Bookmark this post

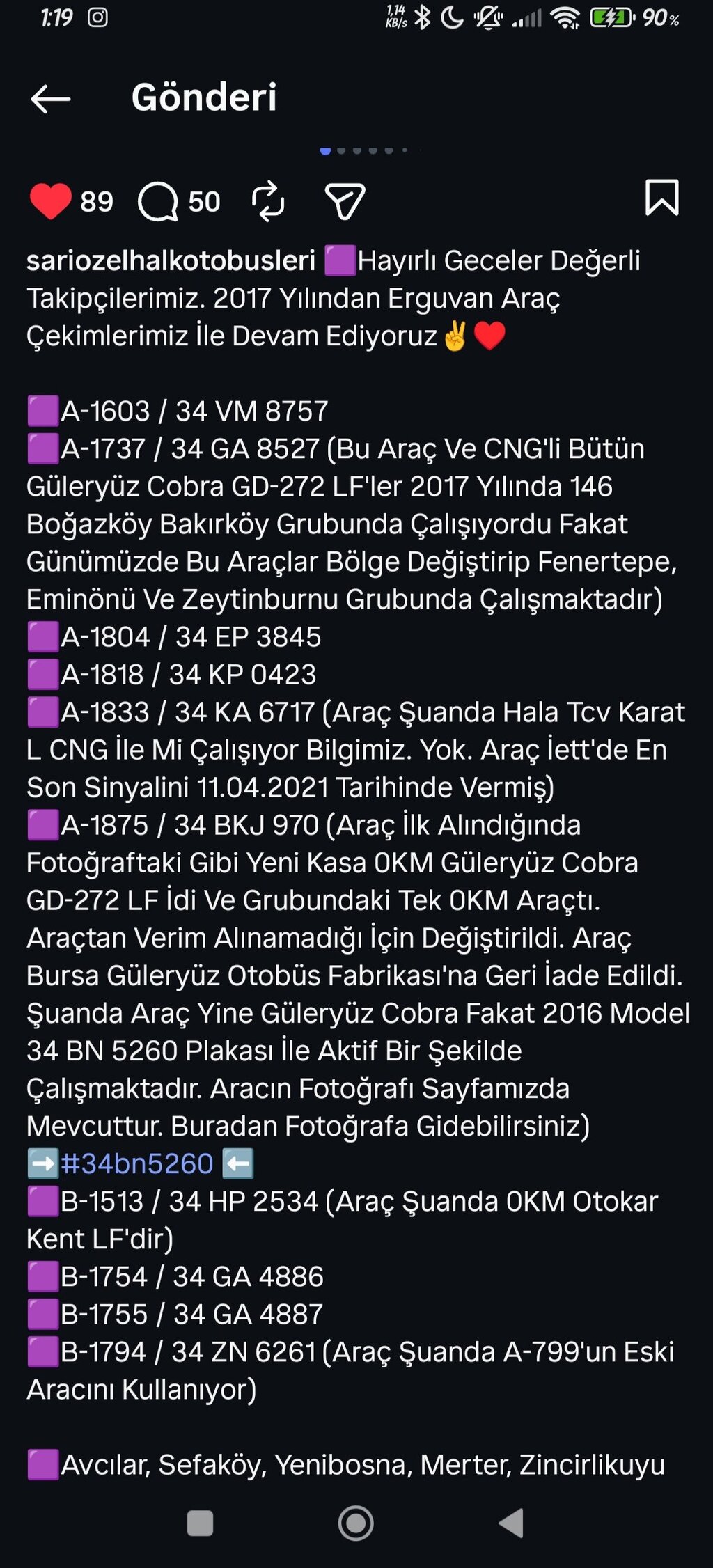661,198
